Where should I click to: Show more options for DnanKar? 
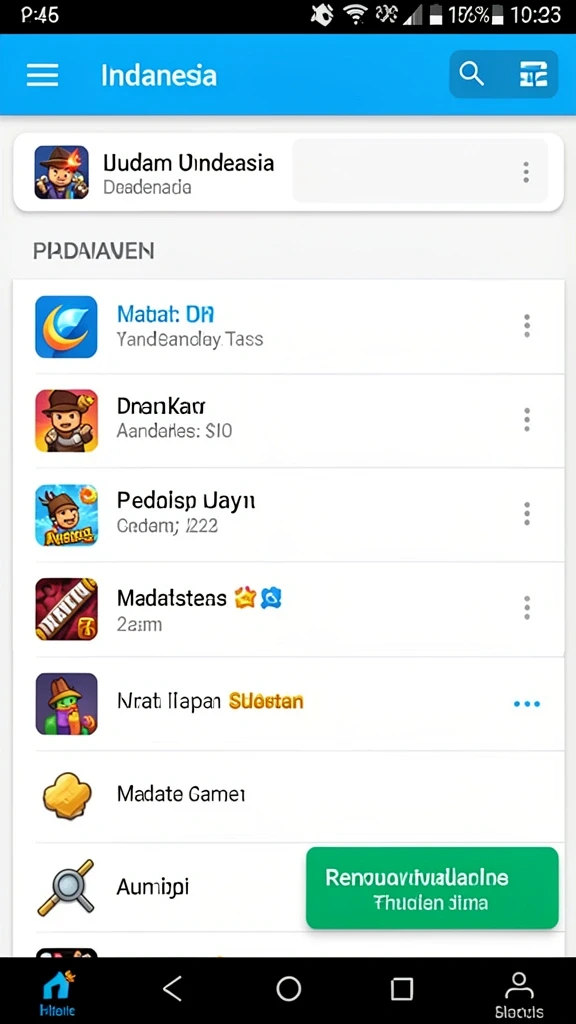tap(526, 419)
